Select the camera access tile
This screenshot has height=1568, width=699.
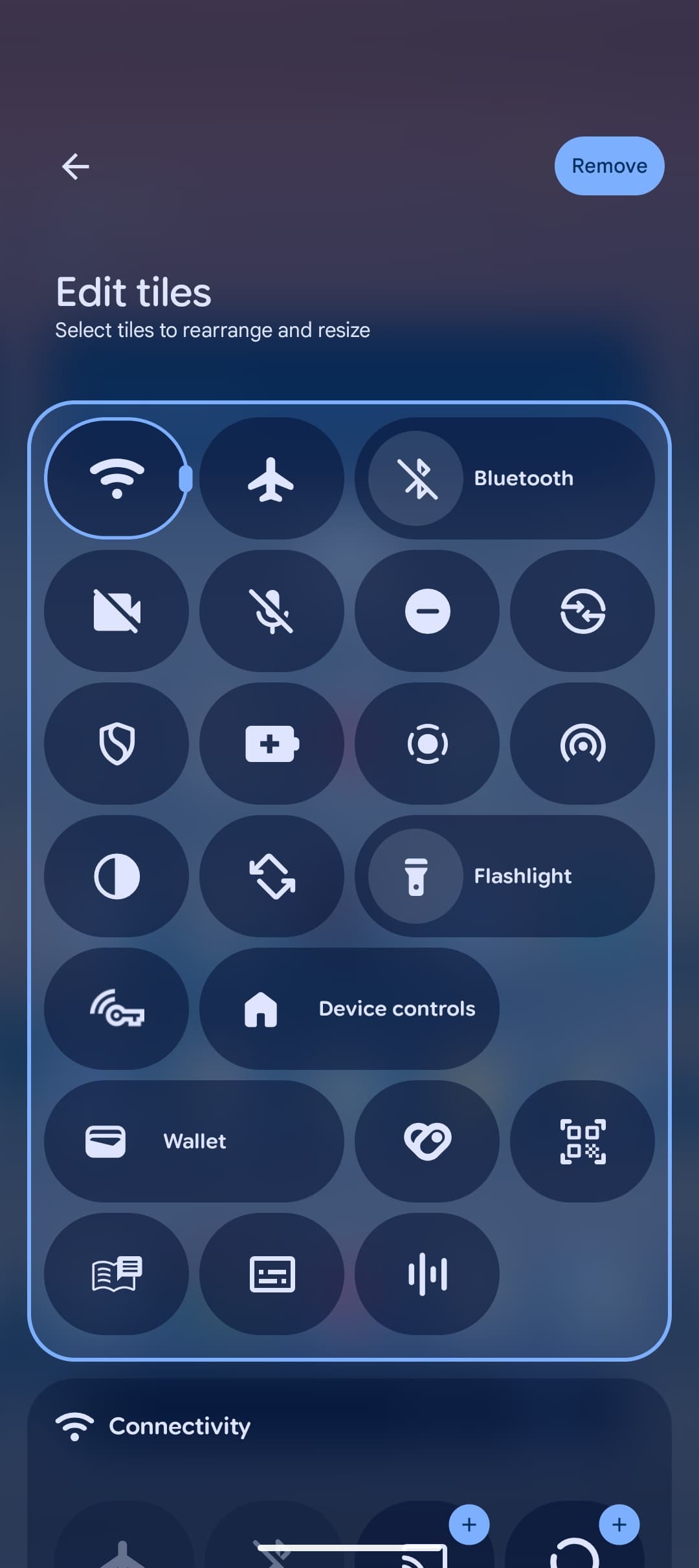[116, 611]
